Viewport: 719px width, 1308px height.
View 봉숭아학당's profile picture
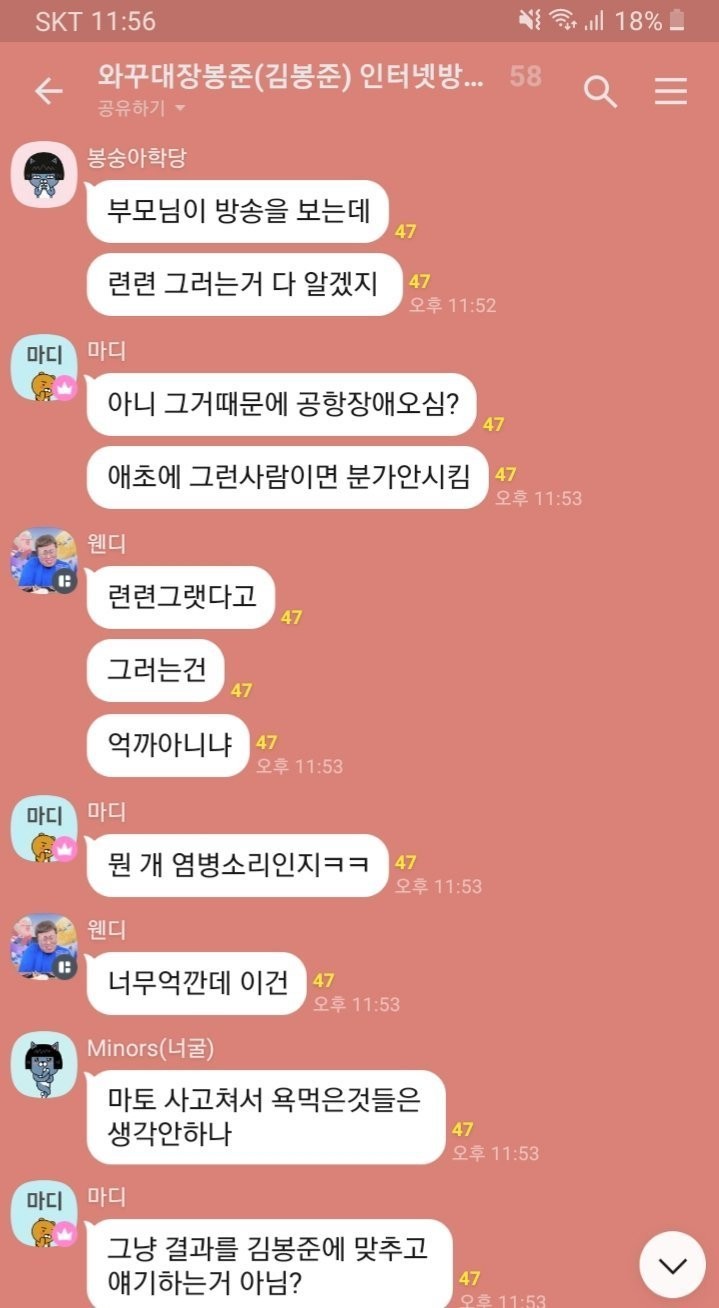(x=44, y=175)
